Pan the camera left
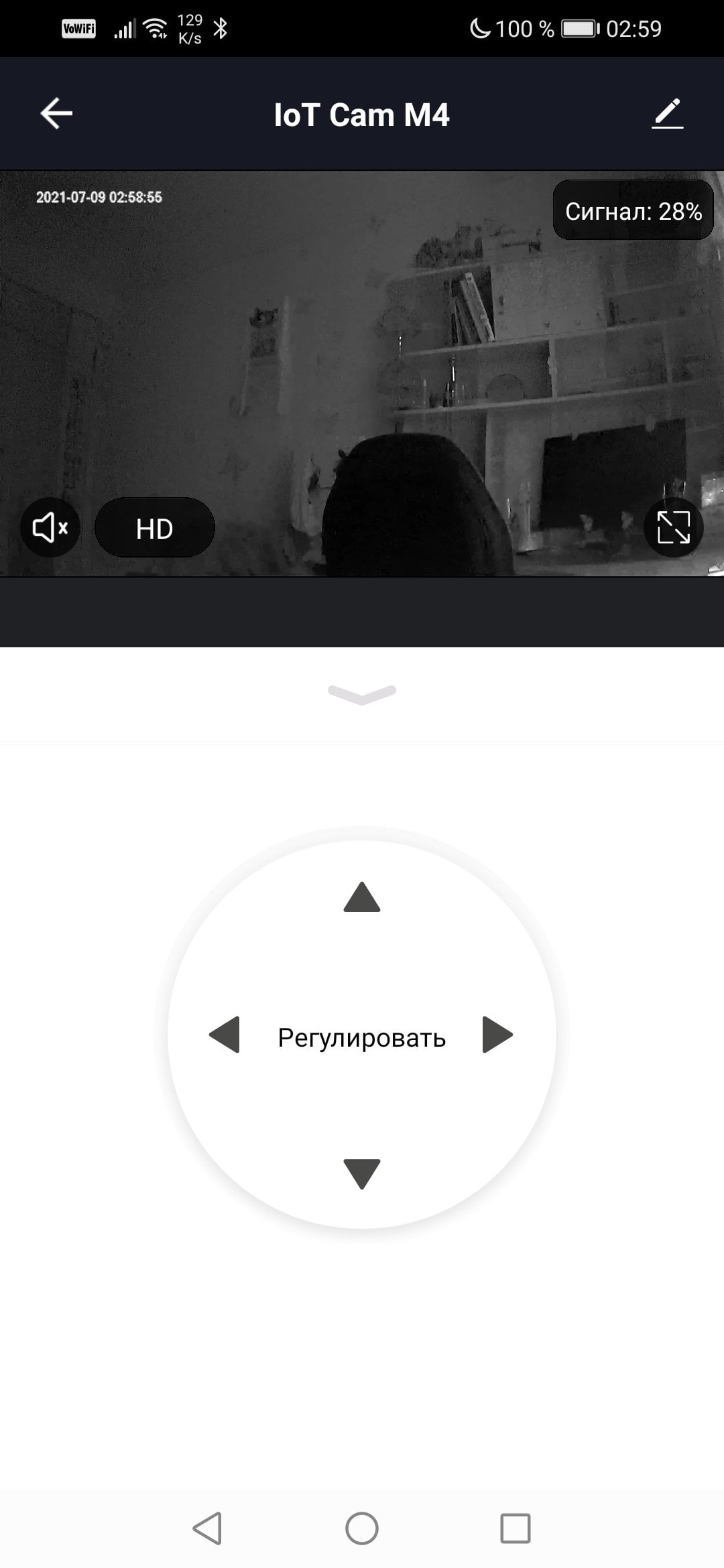724x1568 pixels. coord(225,1035)
